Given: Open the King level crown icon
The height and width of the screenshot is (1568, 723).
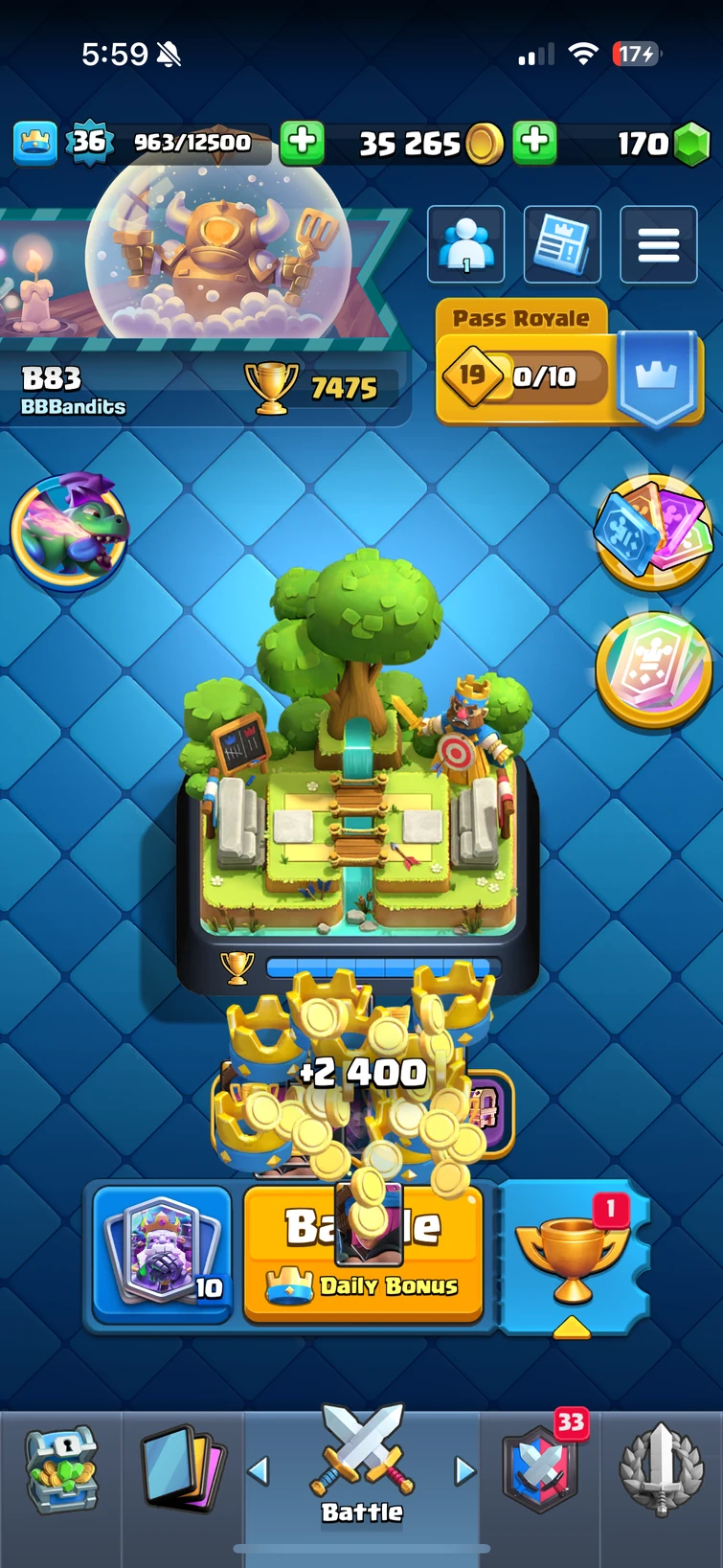Looking at the screenshot, I should (35, 144).
